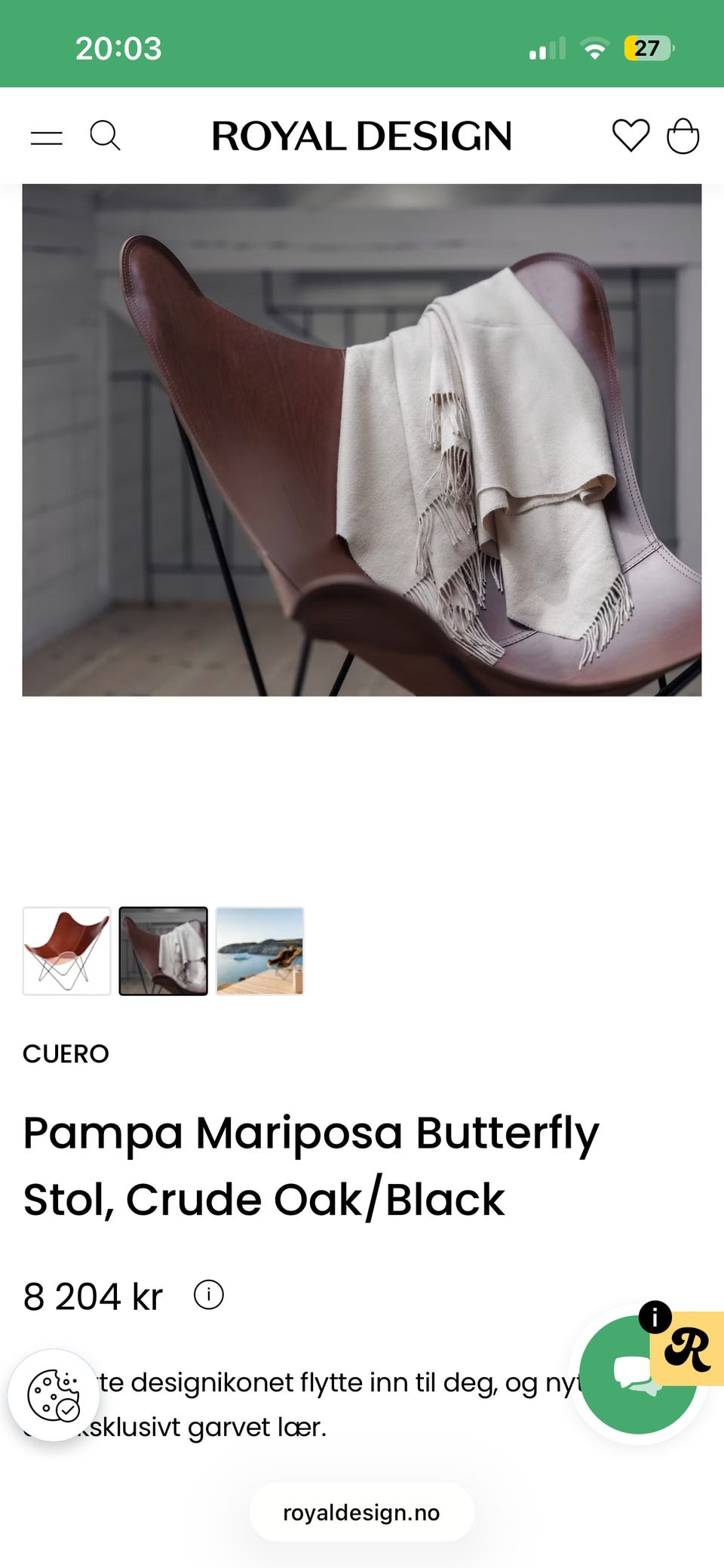Open the yellow R badge

(688, 1348)
